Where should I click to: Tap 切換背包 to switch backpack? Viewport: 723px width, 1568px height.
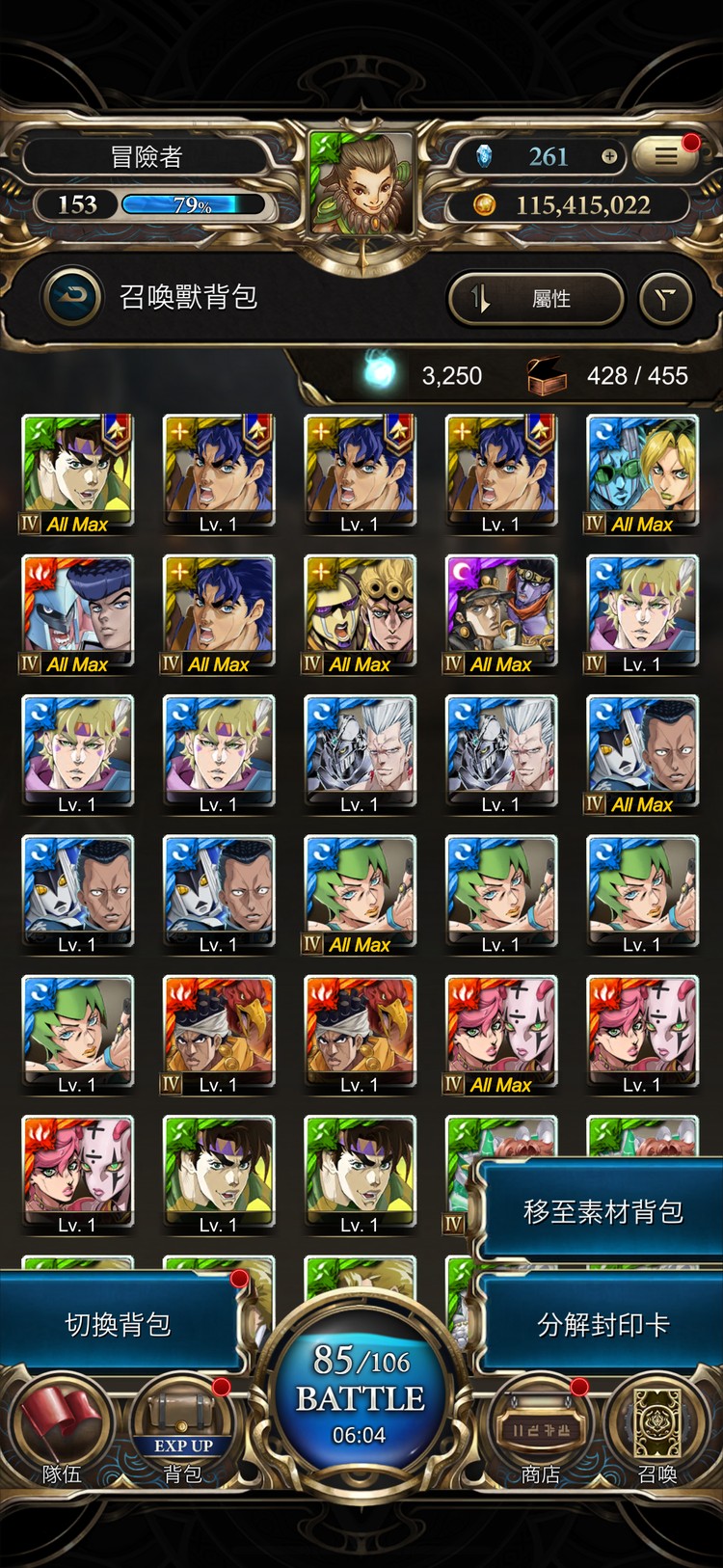click(x=118, y=1324)
